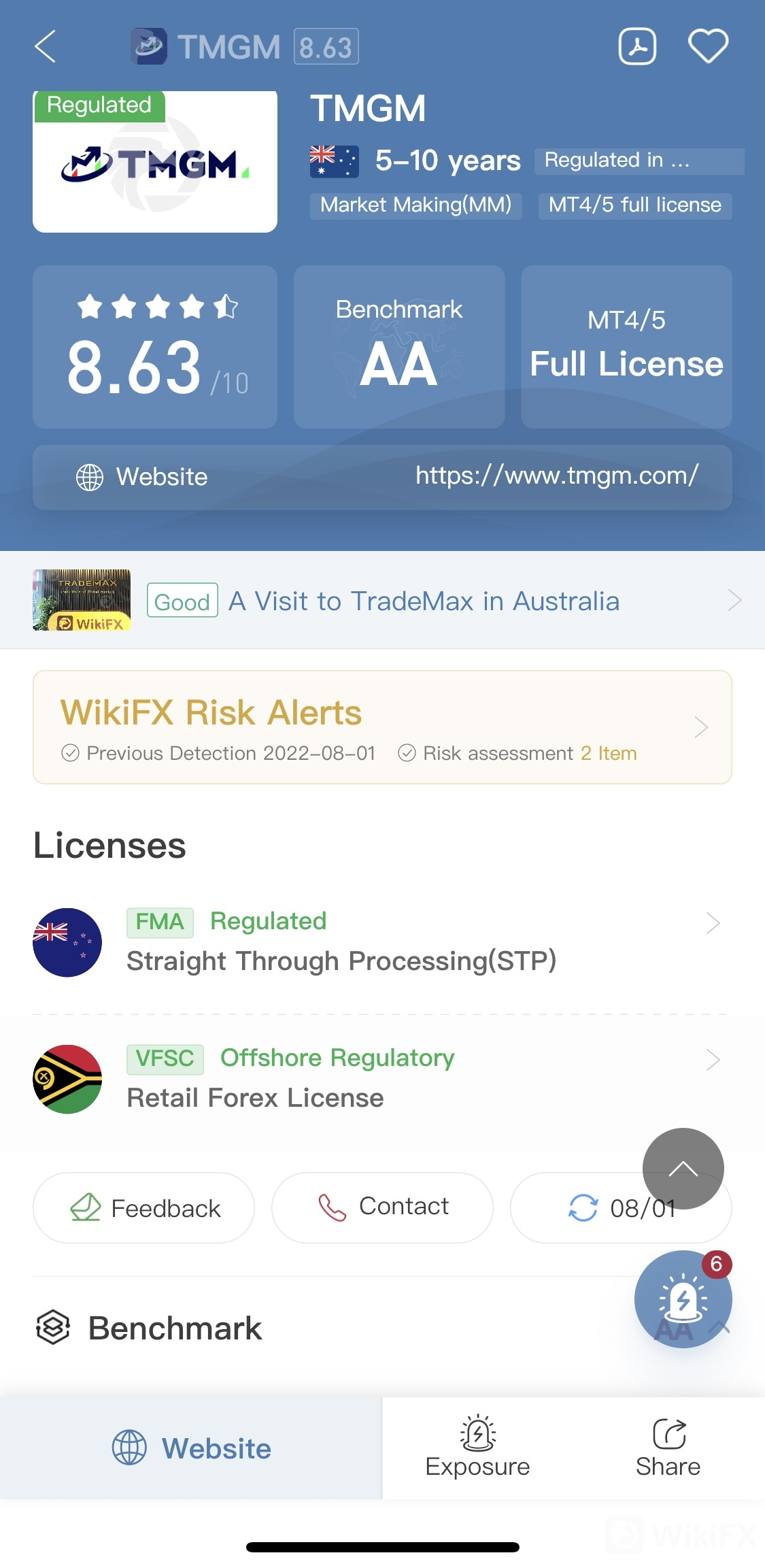Open the WikiFX Risk Alerts card
Image resolution: width=765 pixels, height=1568 pixels.
click(382, 727)
